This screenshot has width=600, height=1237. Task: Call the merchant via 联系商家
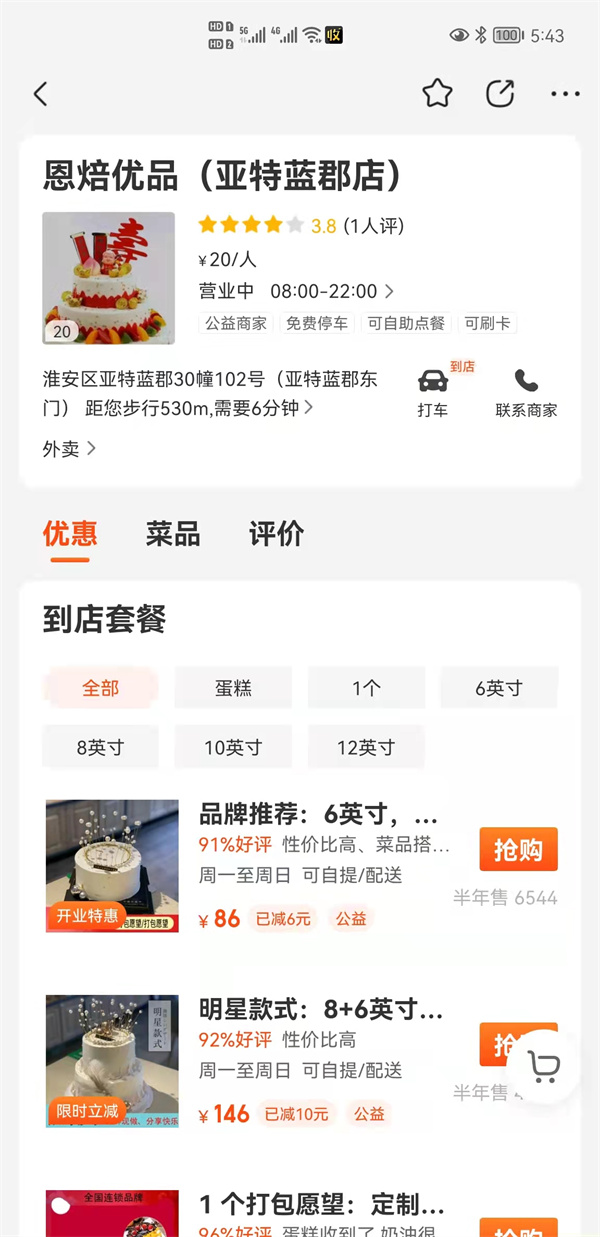point(526,392)
